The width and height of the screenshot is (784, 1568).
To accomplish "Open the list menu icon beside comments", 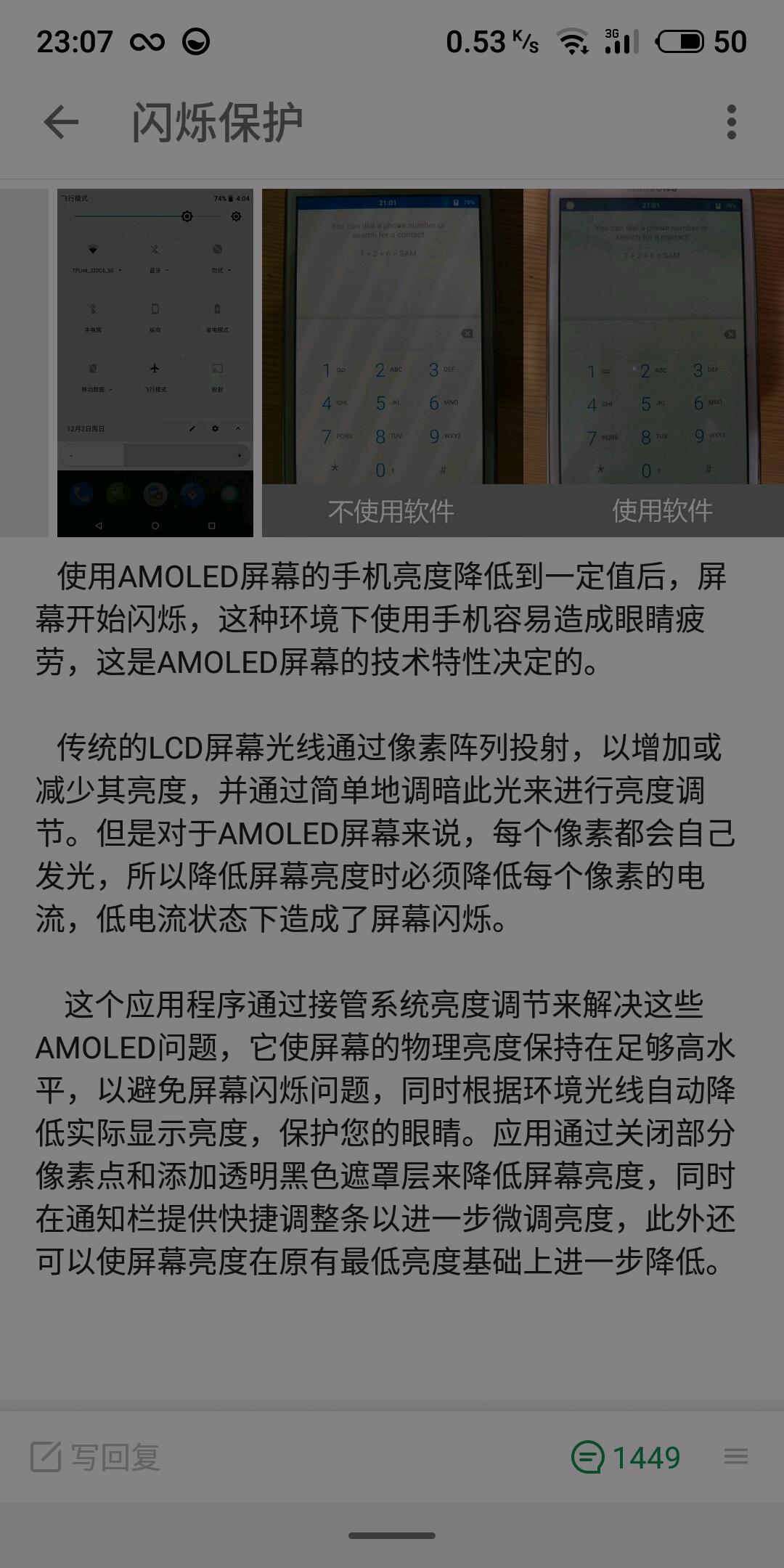I will tap(736, 1456).
